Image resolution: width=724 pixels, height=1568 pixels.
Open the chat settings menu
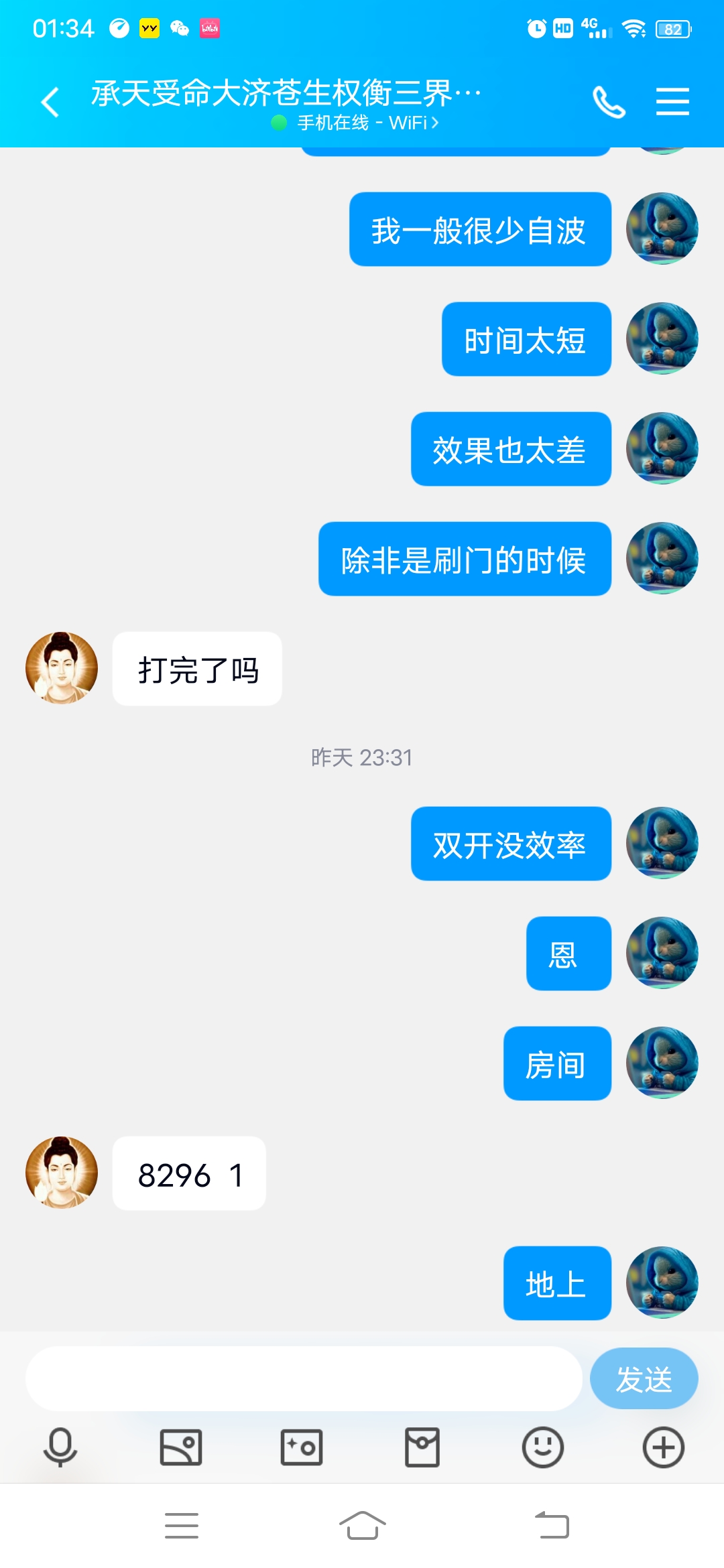click(672, 102)
